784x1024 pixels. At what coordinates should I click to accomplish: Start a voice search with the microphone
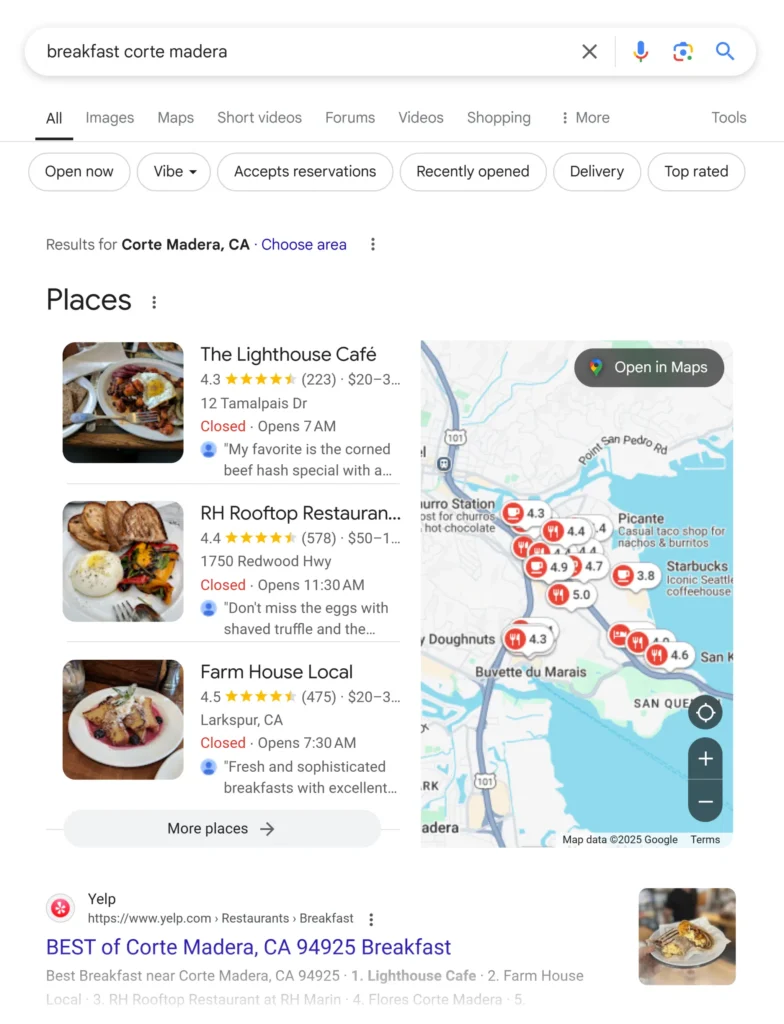click(641, 52)
